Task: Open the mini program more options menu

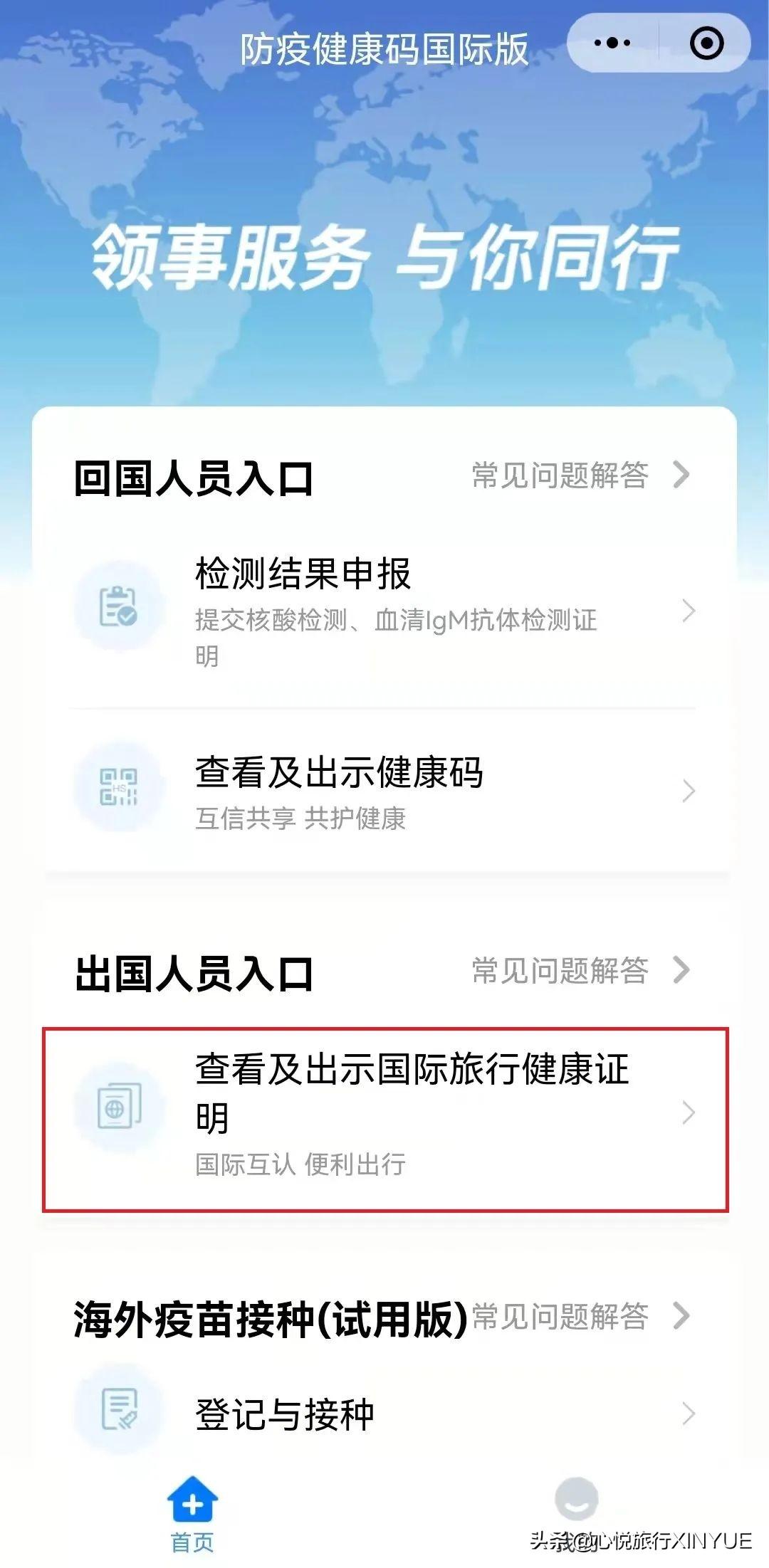Action: 612,43
